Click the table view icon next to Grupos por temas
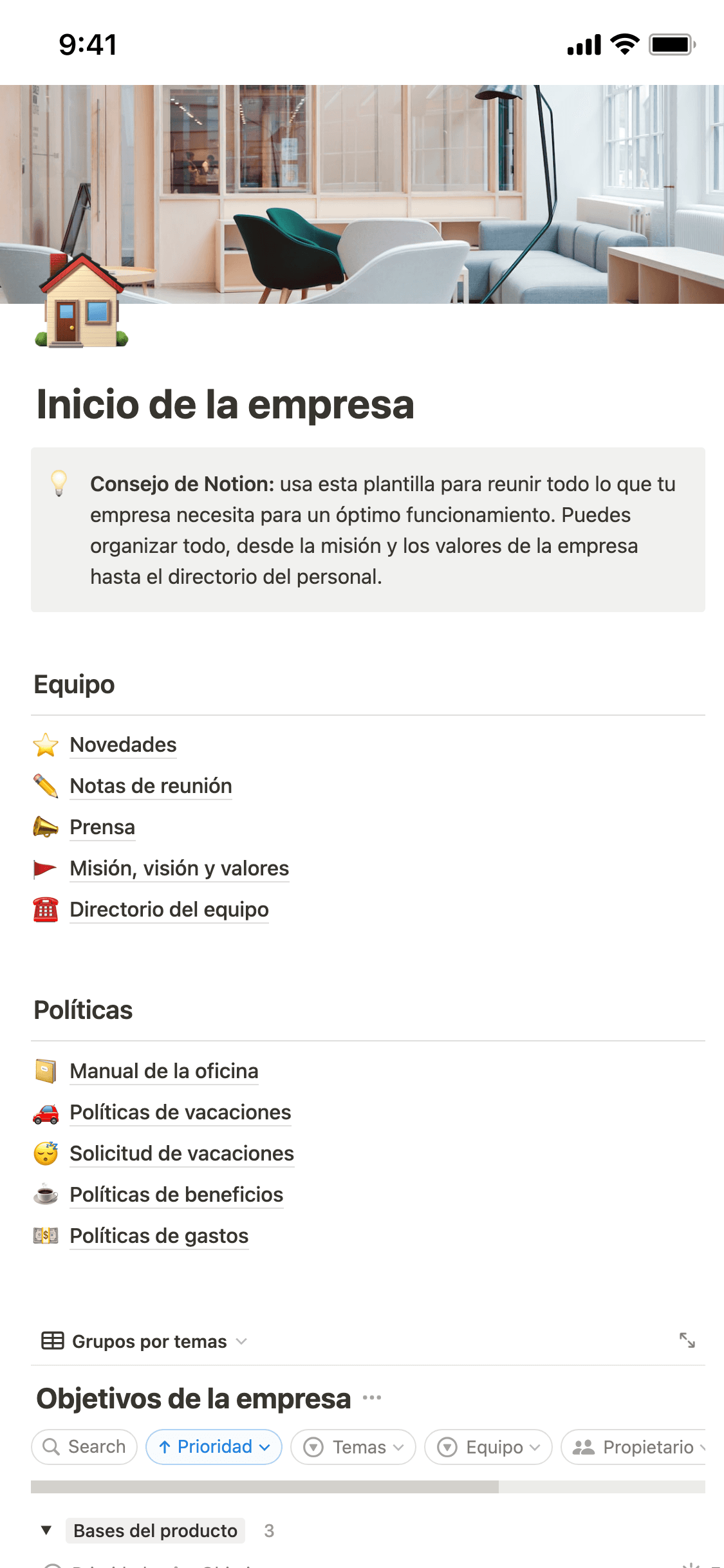The width and height of the screenshot is (724, 1568). point(51,1341)
